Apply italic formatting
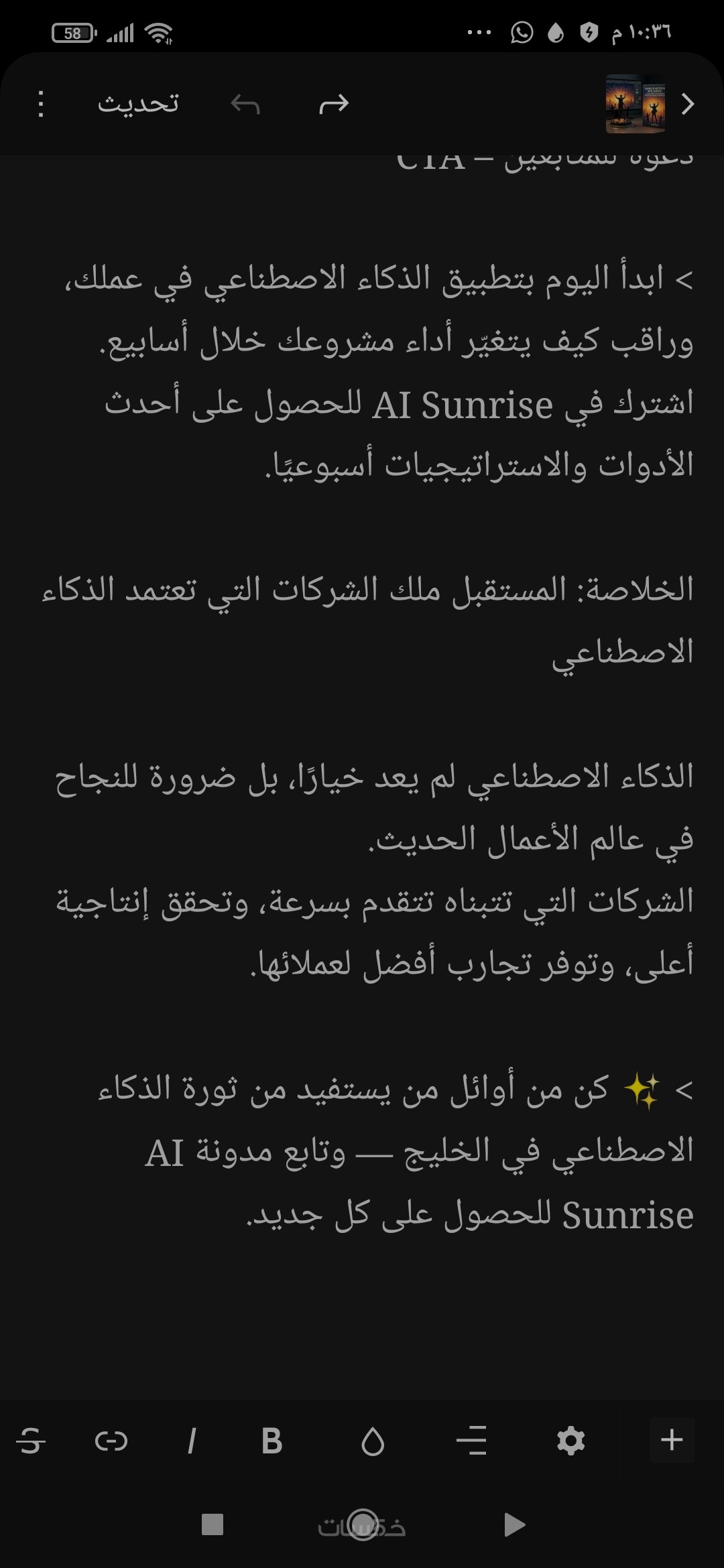Image resolution: width=724 pixels, height=1568 pixels. point(192,1440)
